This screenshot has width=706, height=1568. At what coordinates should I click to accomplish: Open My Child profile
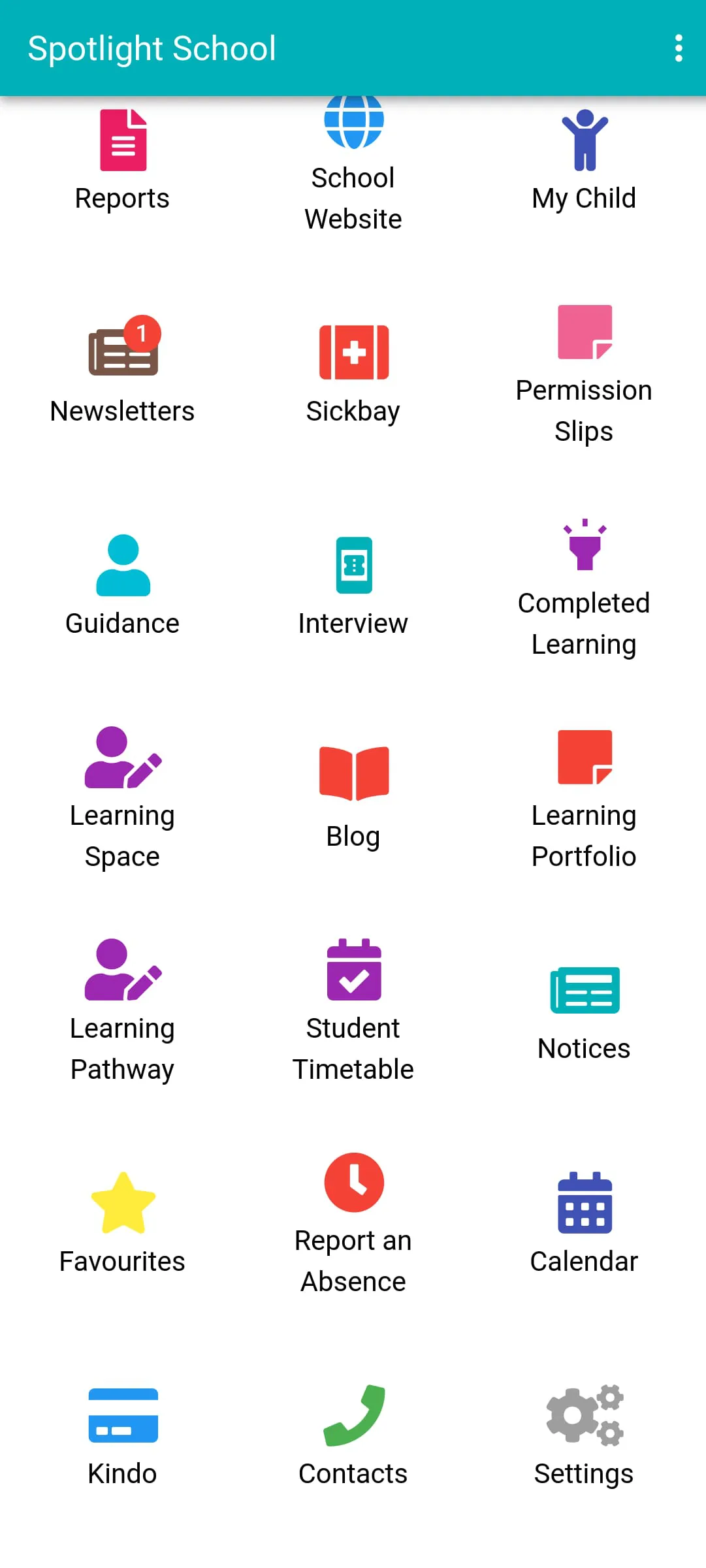tap(584, 160)
